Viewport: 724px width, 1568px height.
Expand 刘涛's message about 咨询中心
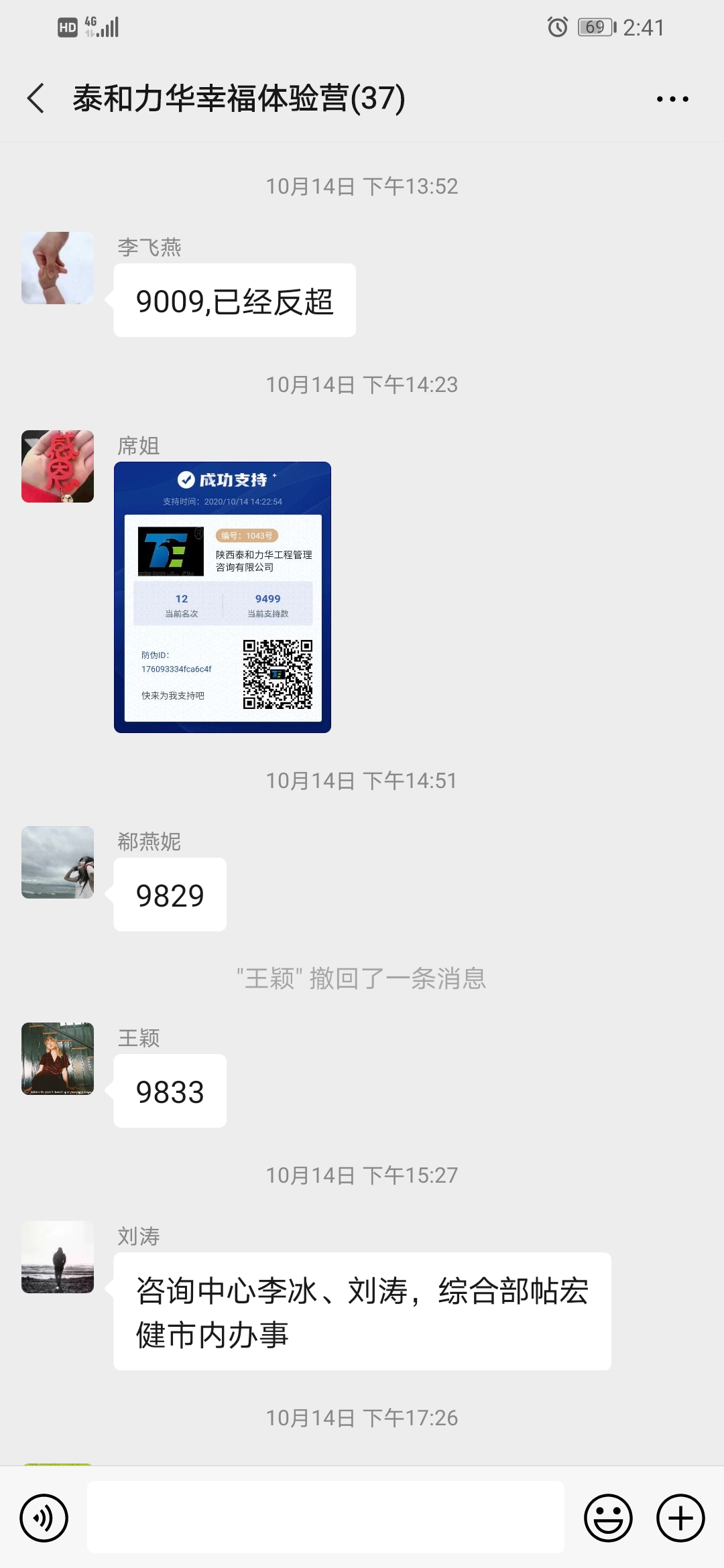point(362,1313)
